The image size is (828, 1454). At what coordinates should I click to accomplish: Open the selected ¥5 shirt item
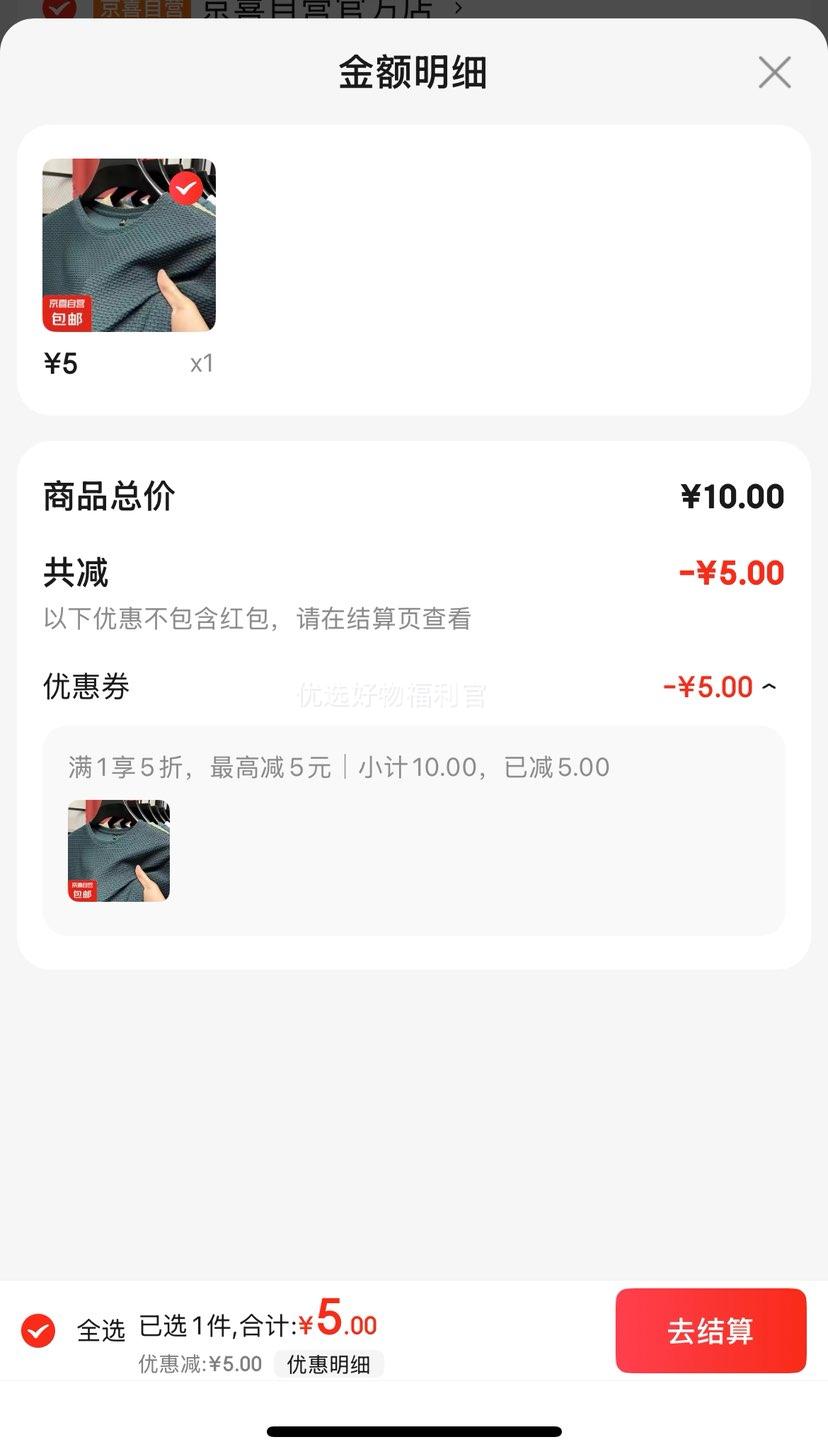(x=129, y=245)
